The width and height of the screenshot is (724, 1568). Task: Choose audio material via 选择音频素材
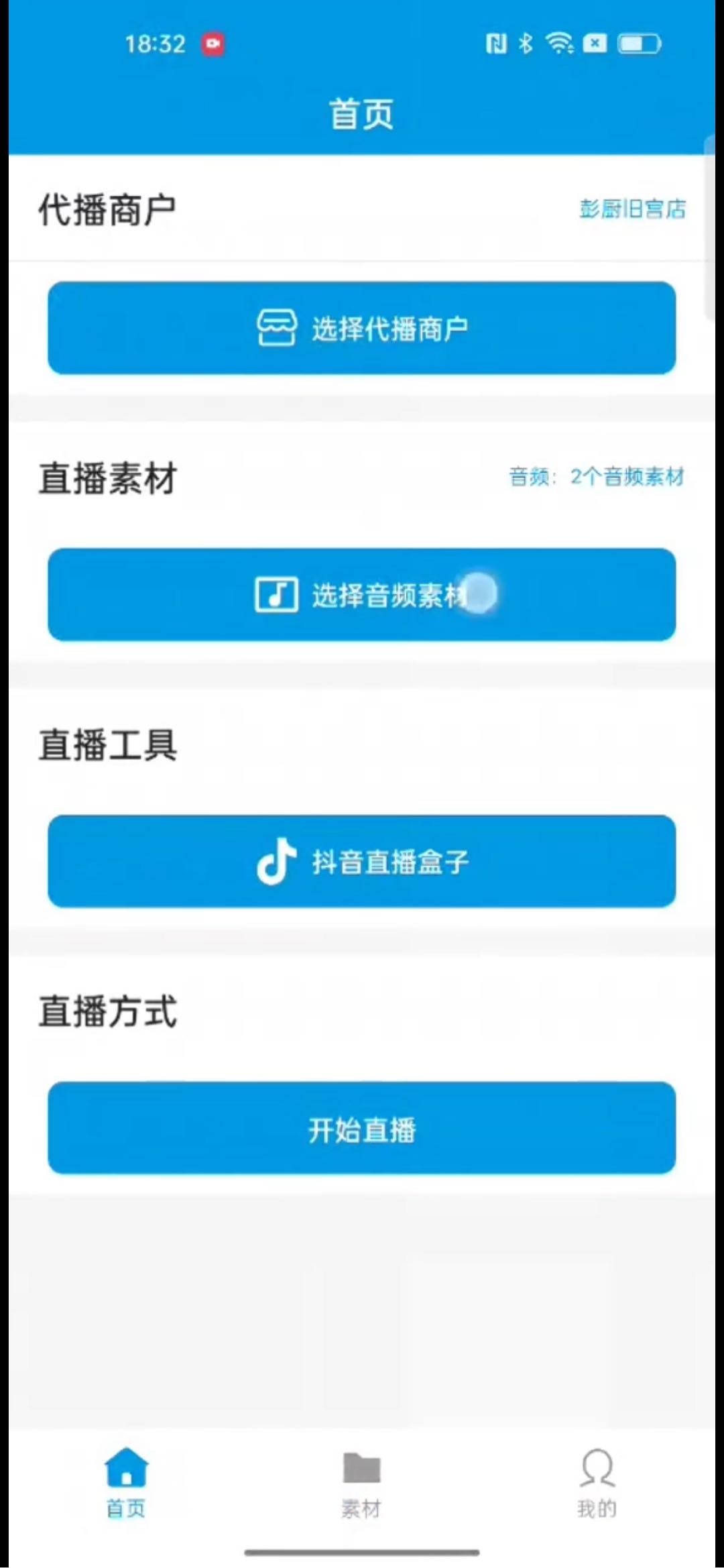361,595
